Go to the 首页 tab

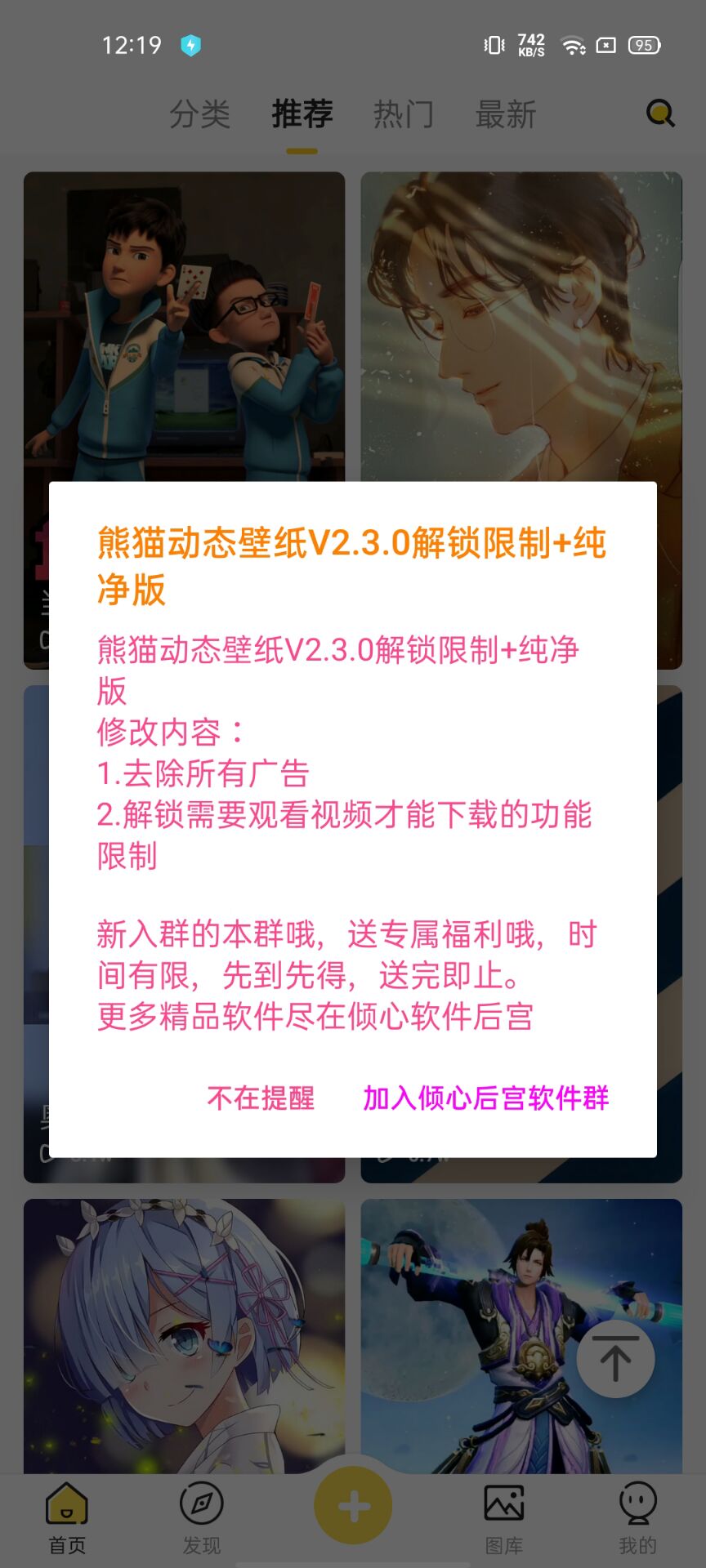point(67,1517)
